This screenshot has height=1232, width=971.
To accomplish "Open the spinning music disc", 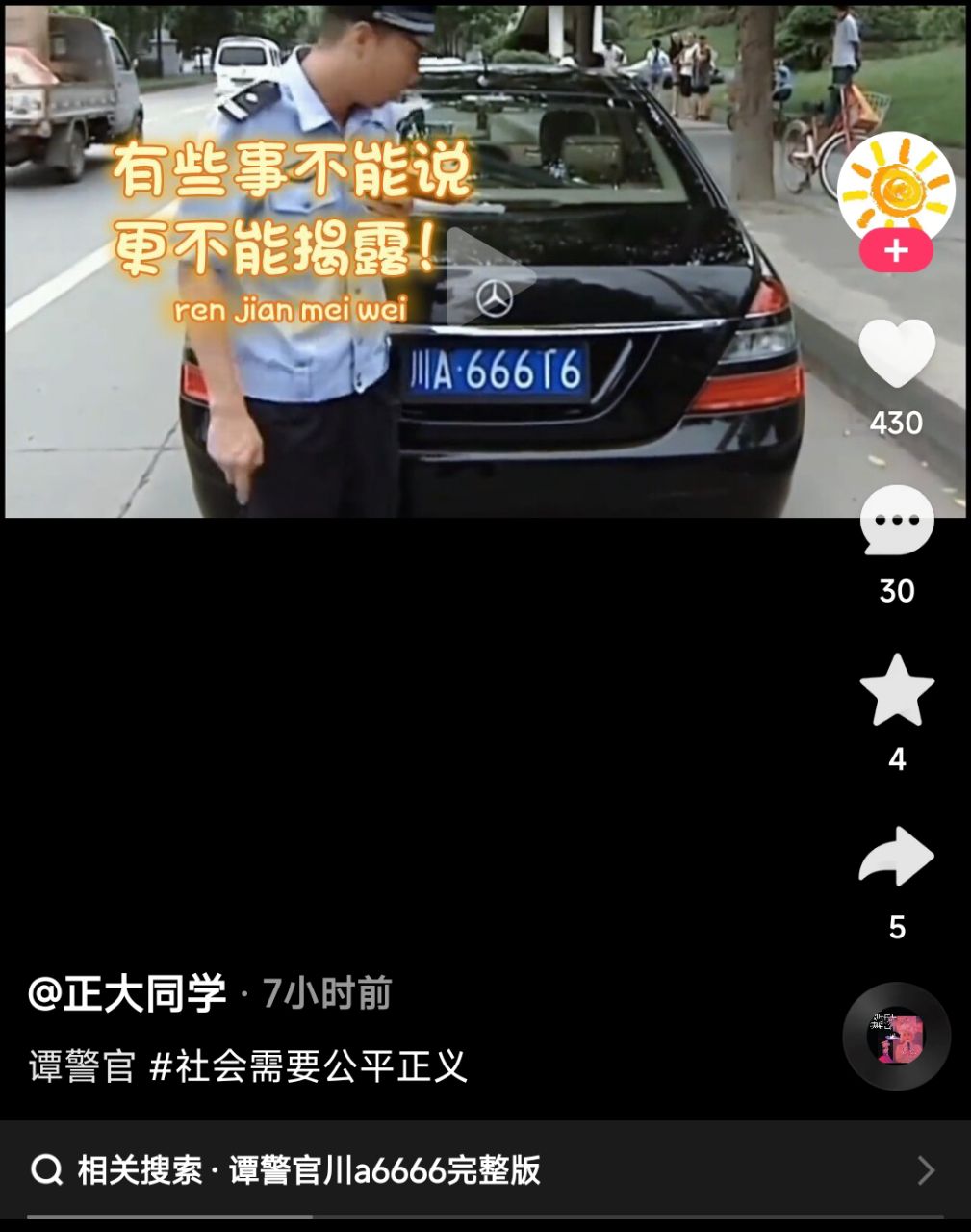I will [x=896, y=1037].
